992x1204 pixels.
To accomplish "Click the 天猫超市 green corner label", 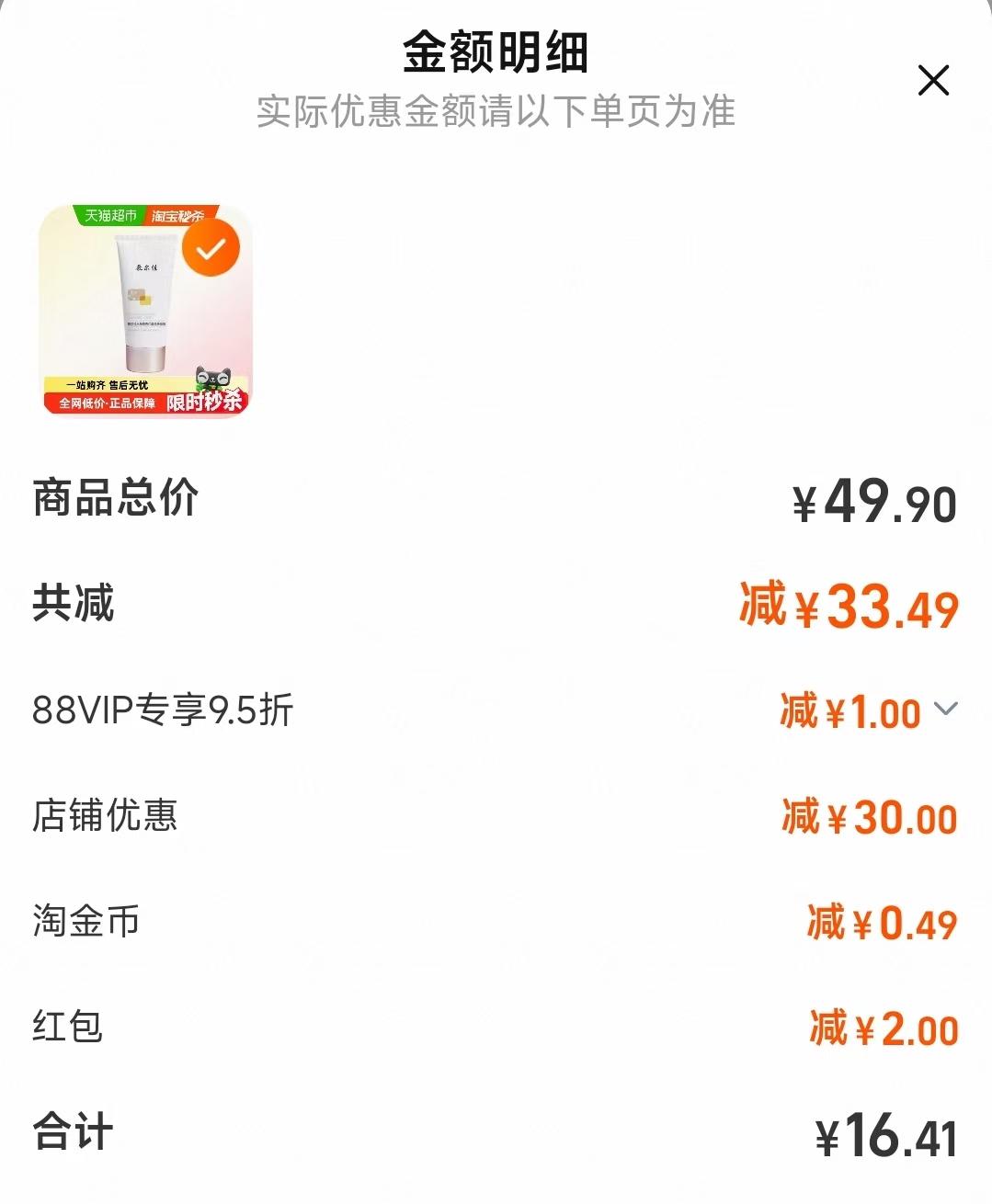I will 110,216.
